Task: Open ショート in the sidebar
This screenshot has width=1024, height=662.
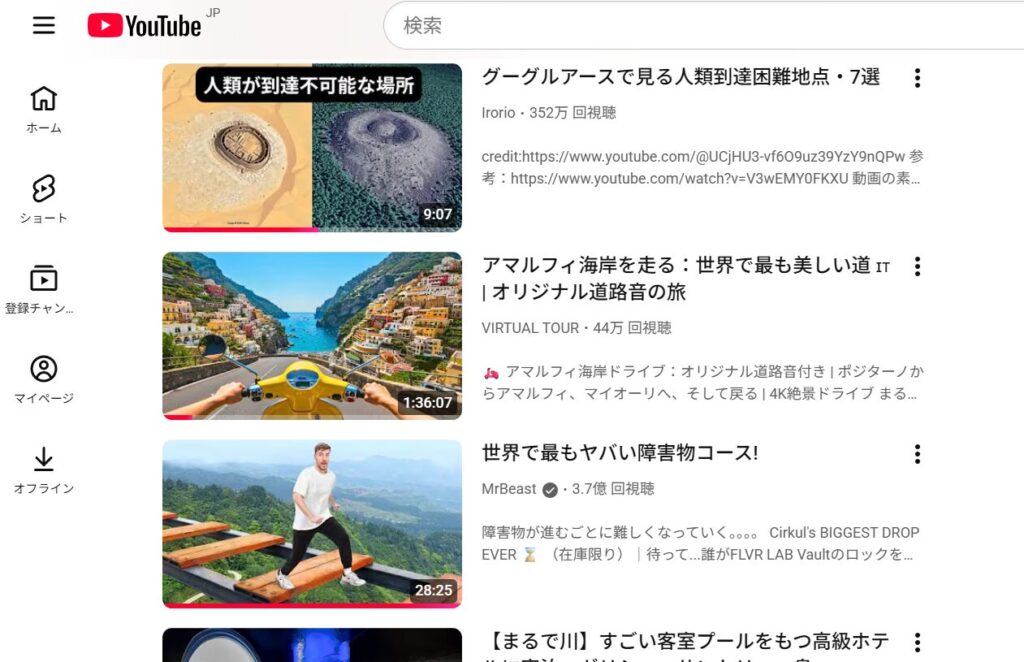Action: click(43, 200)
